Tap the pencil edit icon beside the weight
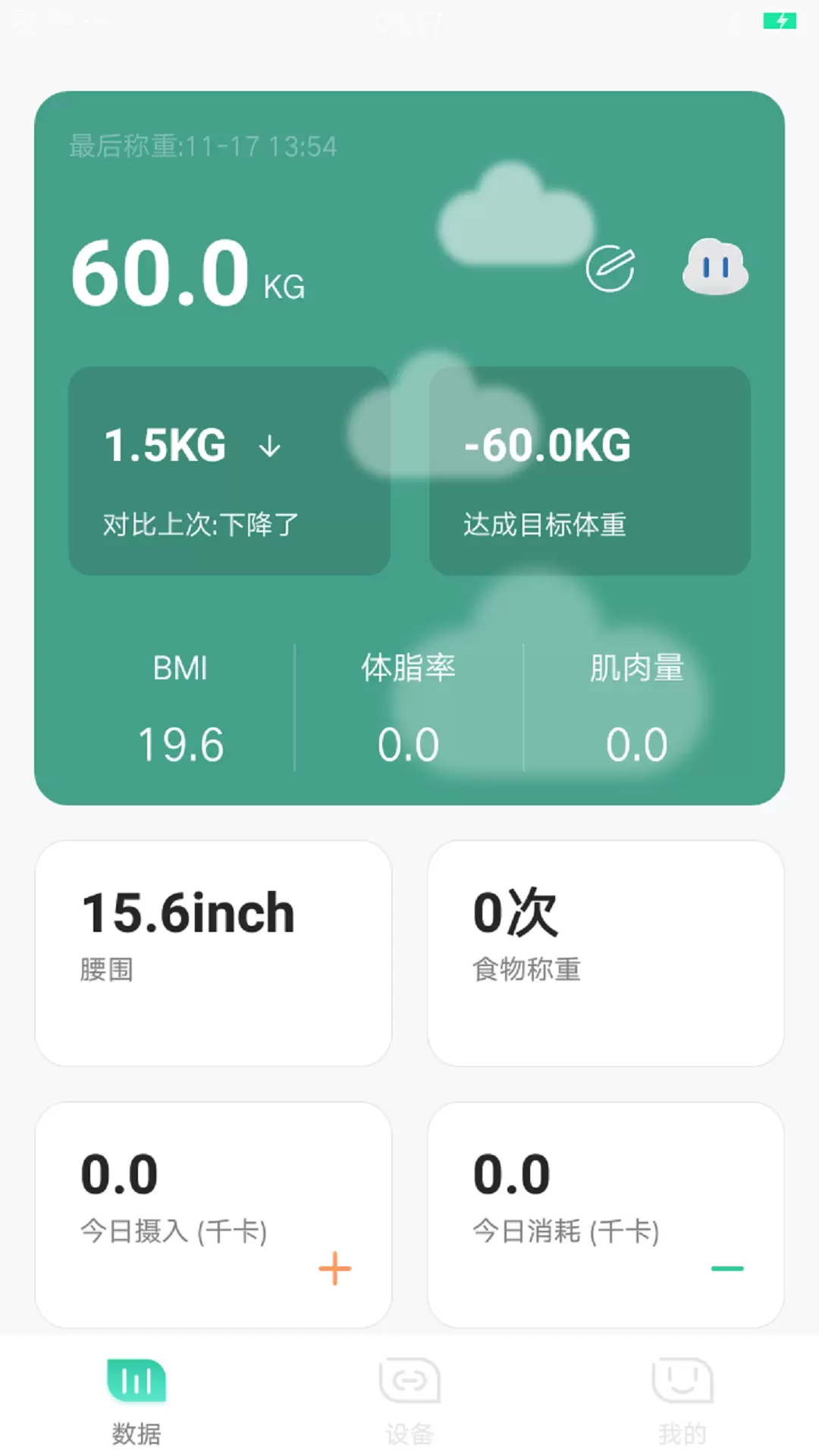This screenshot has width=819, height=1456. pos(610,268)
